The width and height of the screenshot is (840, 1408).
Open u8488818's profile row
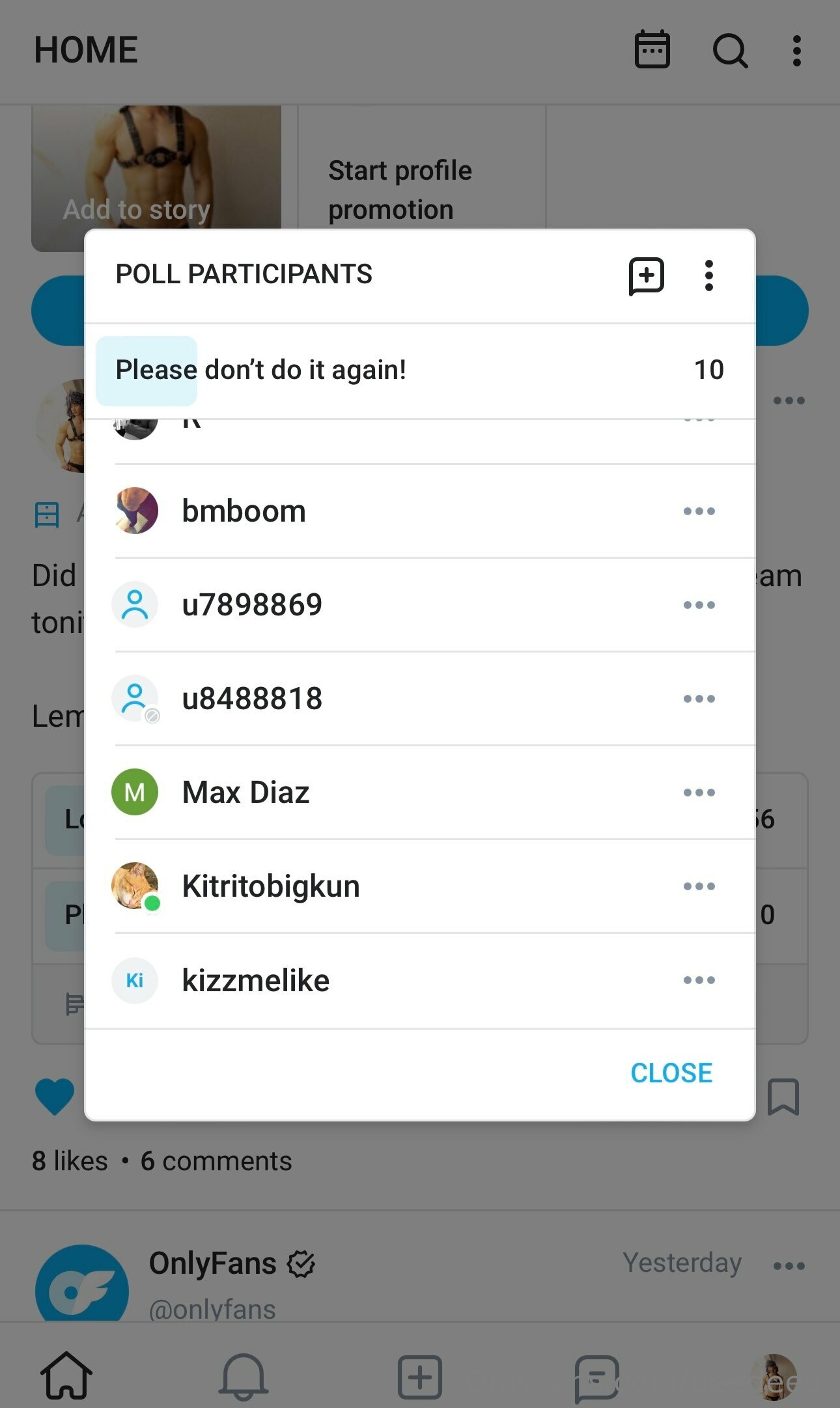(x=252, y=699)
